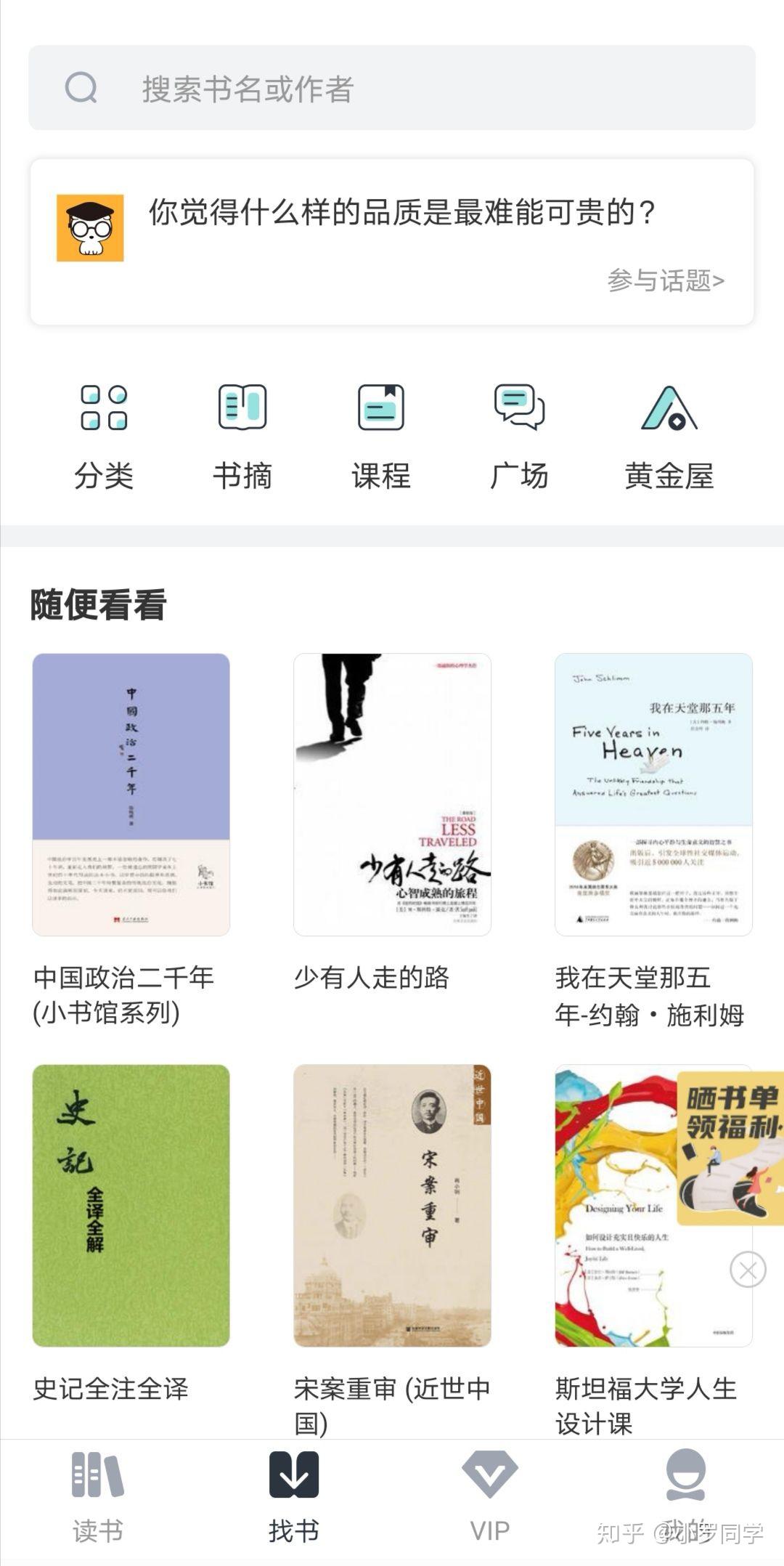
Task: Go to the 我的 profile tab
Action: tap(686, 1498)
